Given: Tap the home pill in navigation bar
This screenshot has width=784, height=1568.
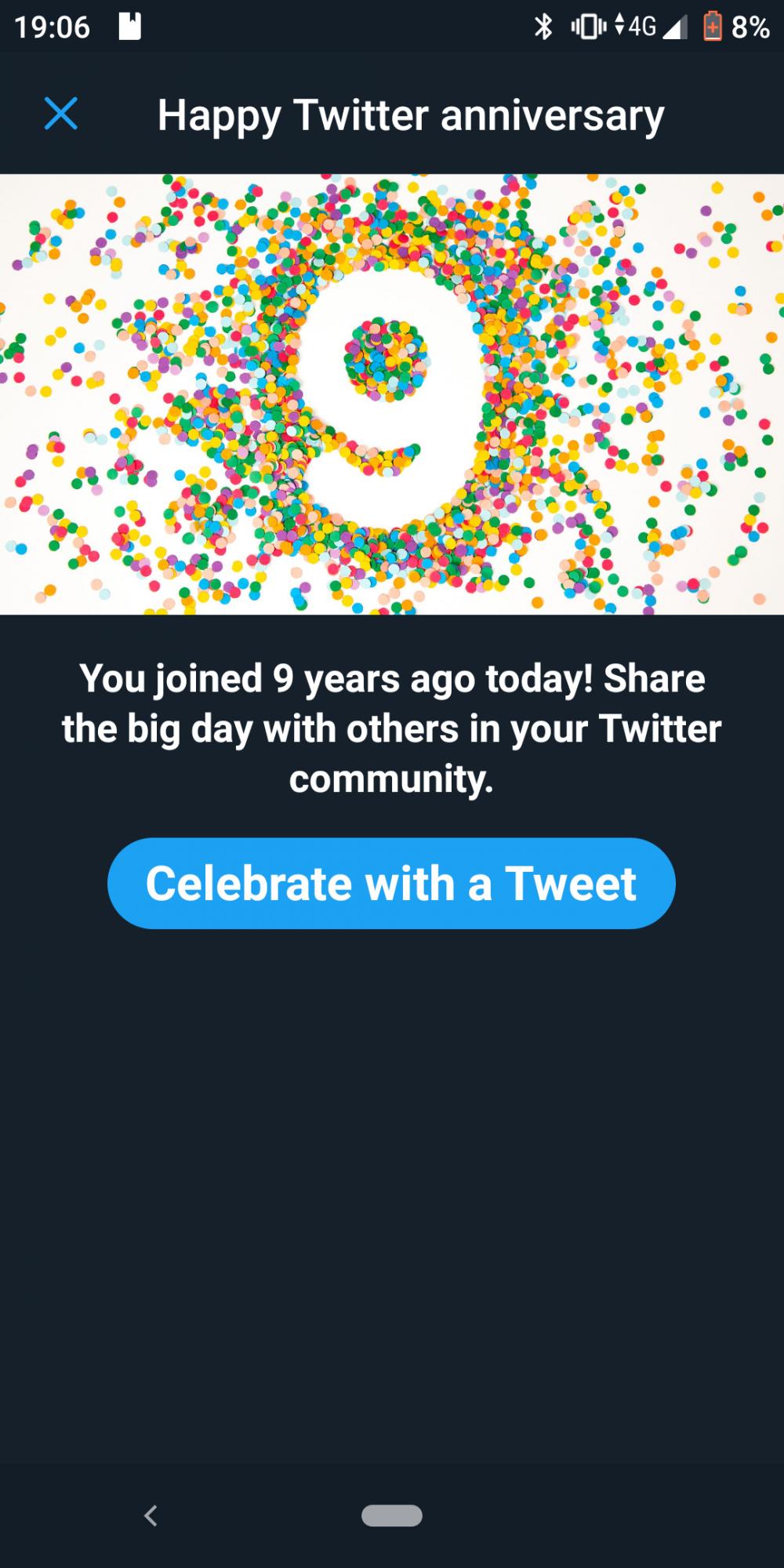Looking at the screenshot, I should 392,1515.
